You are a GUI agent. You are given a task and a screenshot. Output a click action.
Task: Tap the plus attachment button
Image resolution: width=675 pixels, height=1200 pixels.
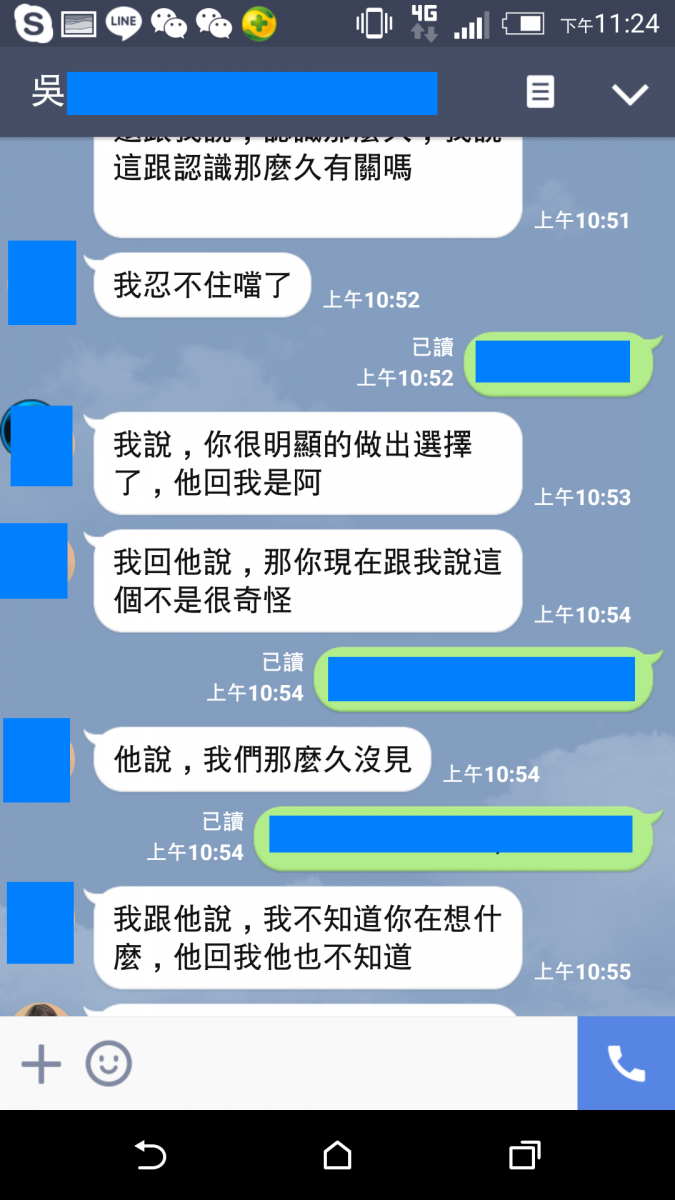(41, 1064)
